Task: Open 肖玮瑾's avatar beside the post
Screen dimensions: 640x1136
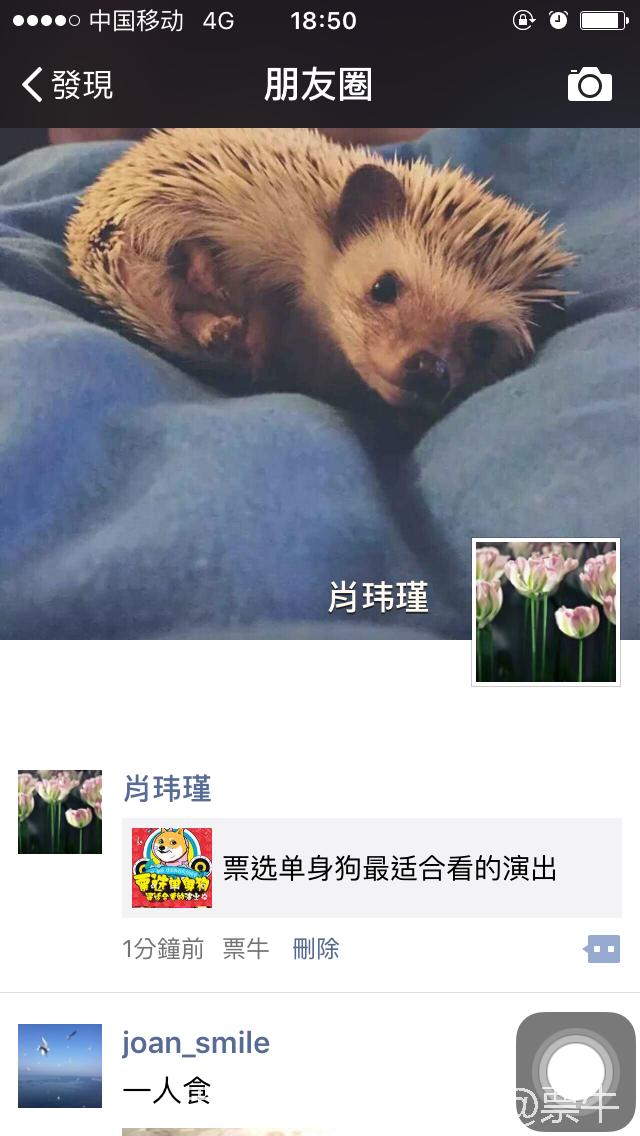Action: coord(60,812)
